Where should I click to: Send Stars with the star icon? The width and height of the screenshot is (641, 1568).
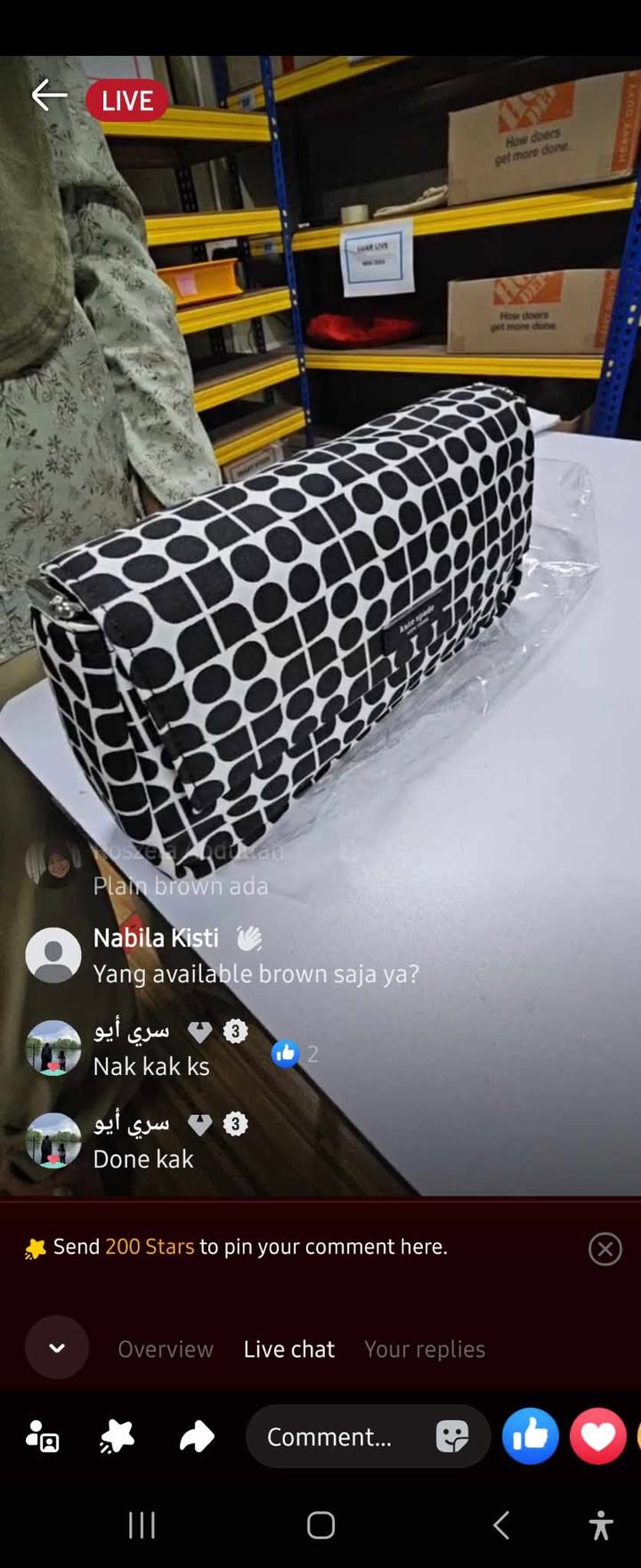[118, 1436]
